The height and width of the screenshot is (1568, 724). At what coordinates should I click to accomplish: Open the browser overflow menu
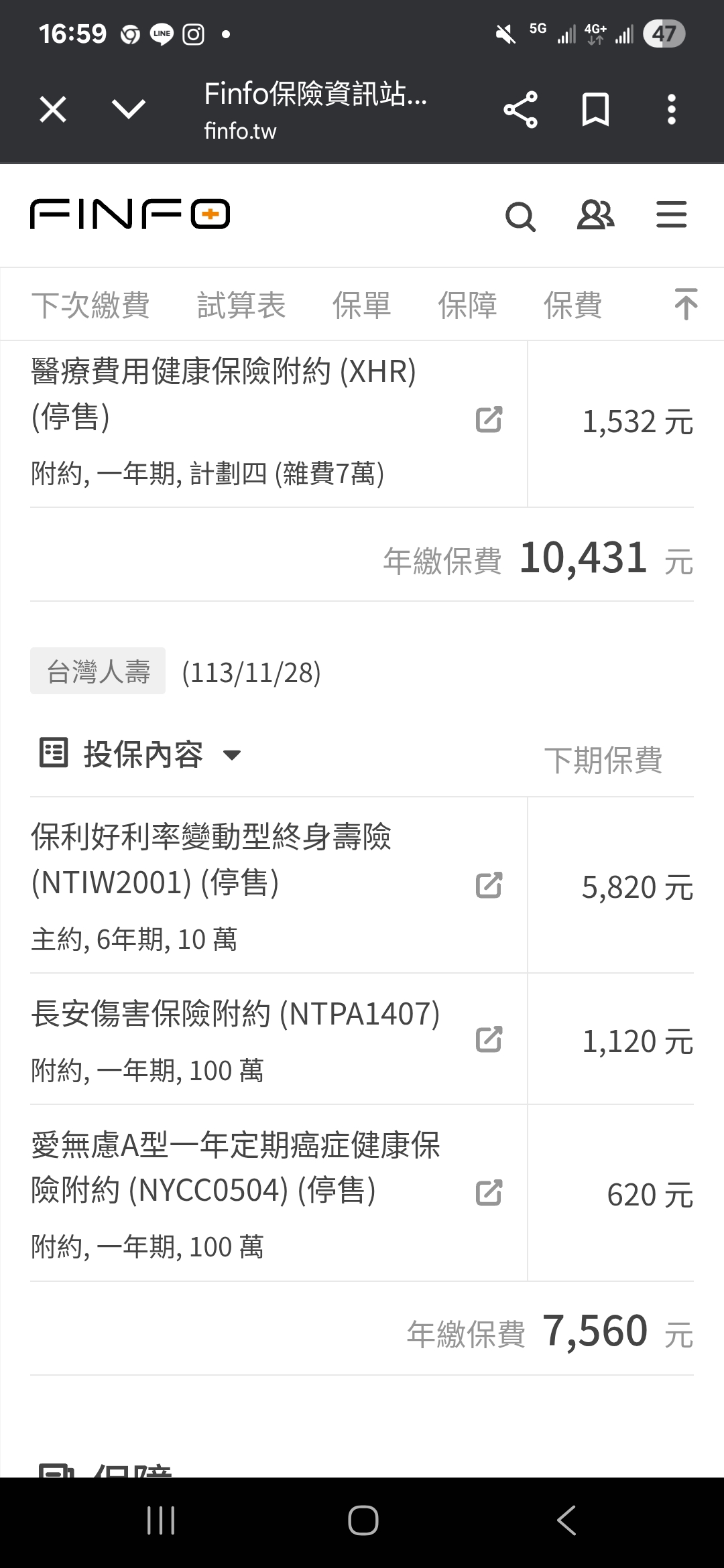[671, 109]
